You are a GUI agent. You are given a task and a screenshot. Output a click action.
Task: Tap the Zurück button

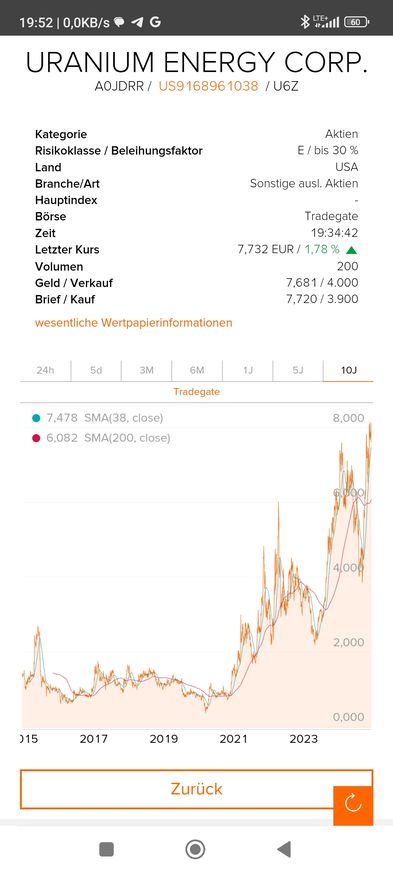[x=196, y=789]
